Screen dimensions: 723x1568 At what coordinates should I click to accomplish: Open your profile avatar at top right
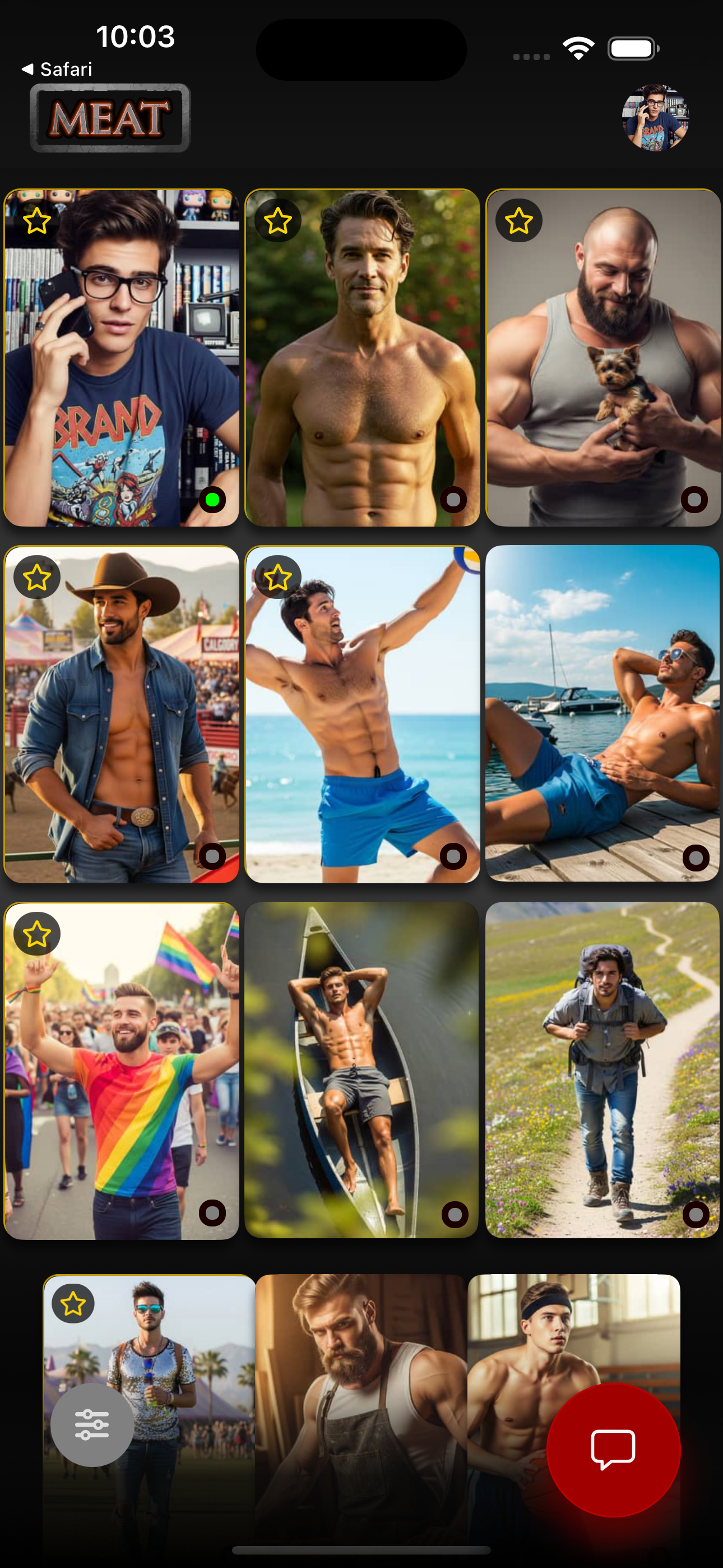click(655, 117)
